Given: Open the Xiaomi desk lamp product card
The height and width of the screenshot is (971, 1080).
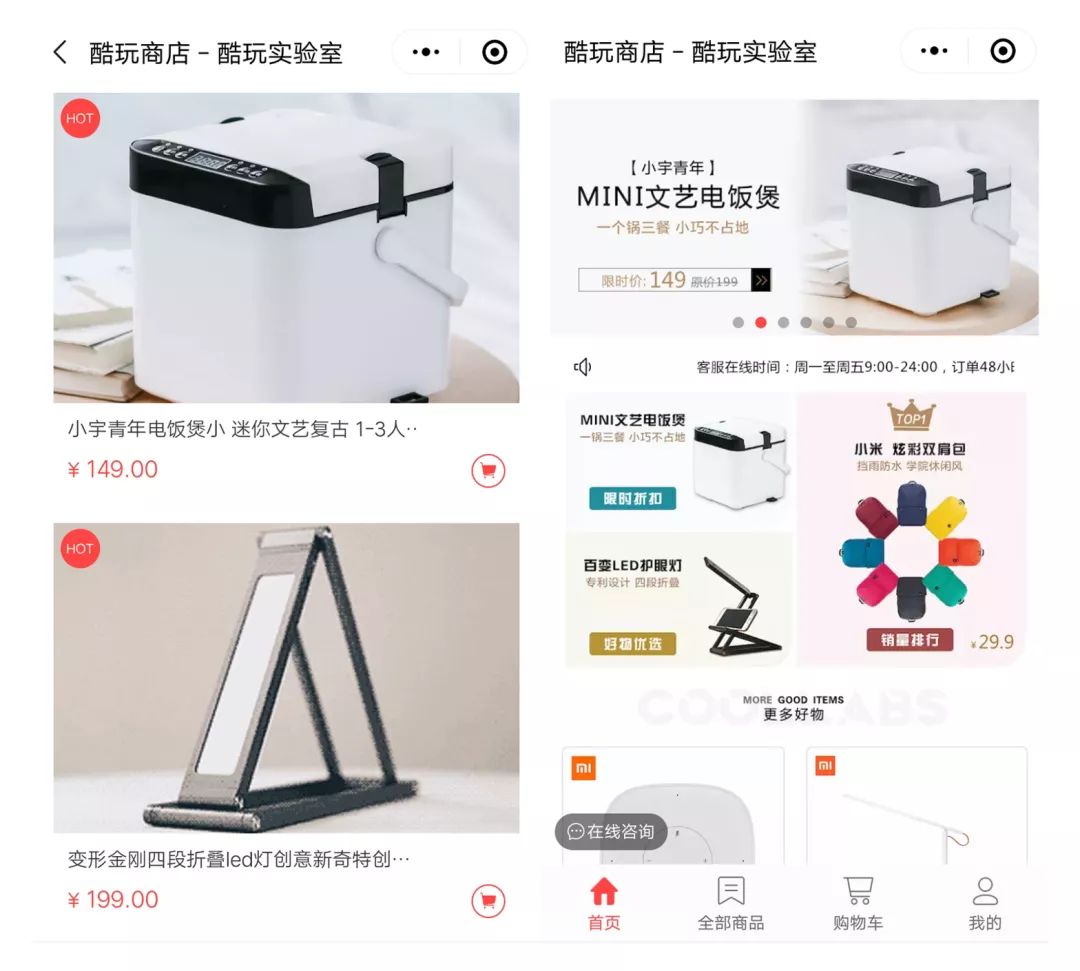Looking at the screenshot, I should pyautogui.click(x=916, y=805).
